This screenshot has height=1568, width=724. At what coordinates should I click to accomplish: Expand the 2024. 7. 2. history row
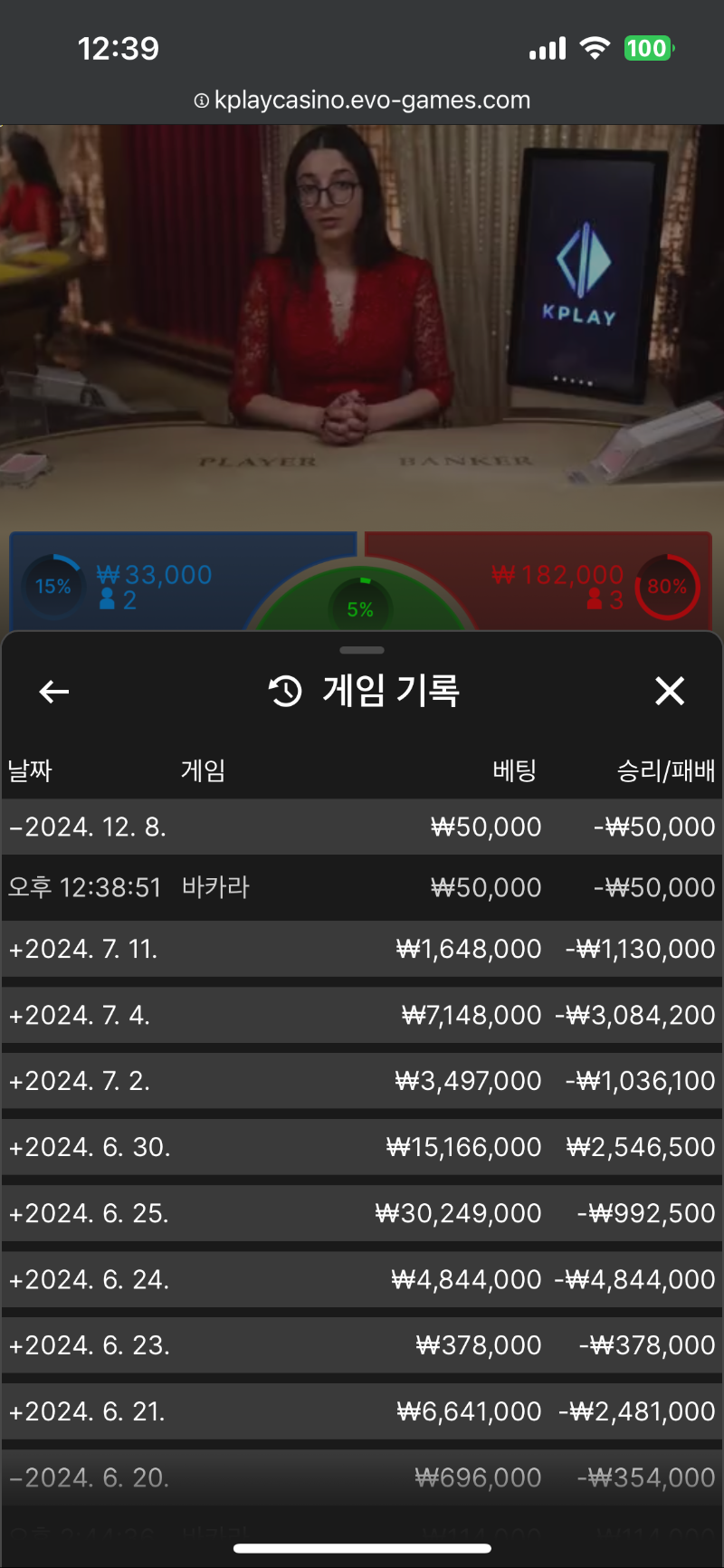(x=362, y=1081)
